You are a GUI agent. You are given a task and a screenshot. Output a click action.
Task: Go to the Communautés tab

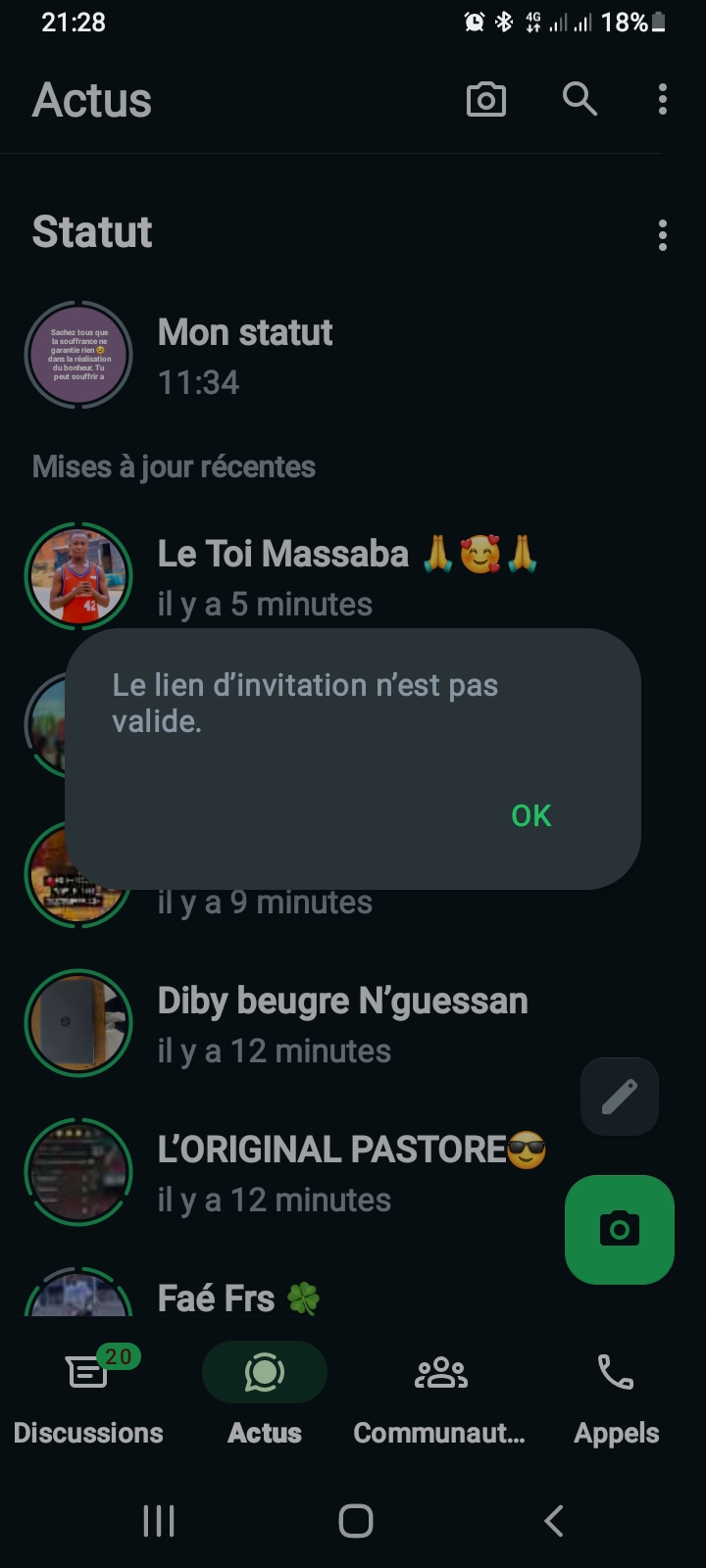[x=440, y=1392]
